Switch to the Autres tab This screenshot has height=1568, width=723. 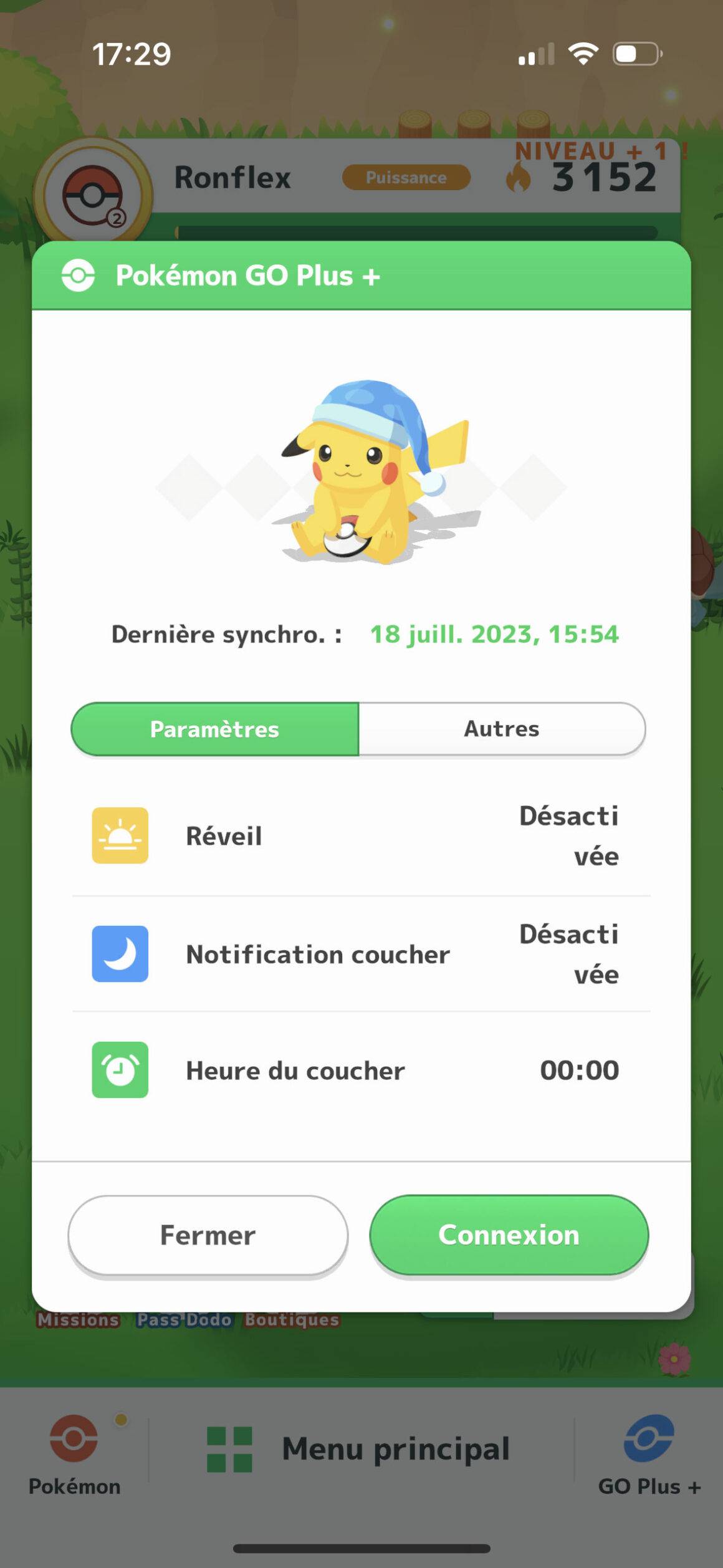502,729
